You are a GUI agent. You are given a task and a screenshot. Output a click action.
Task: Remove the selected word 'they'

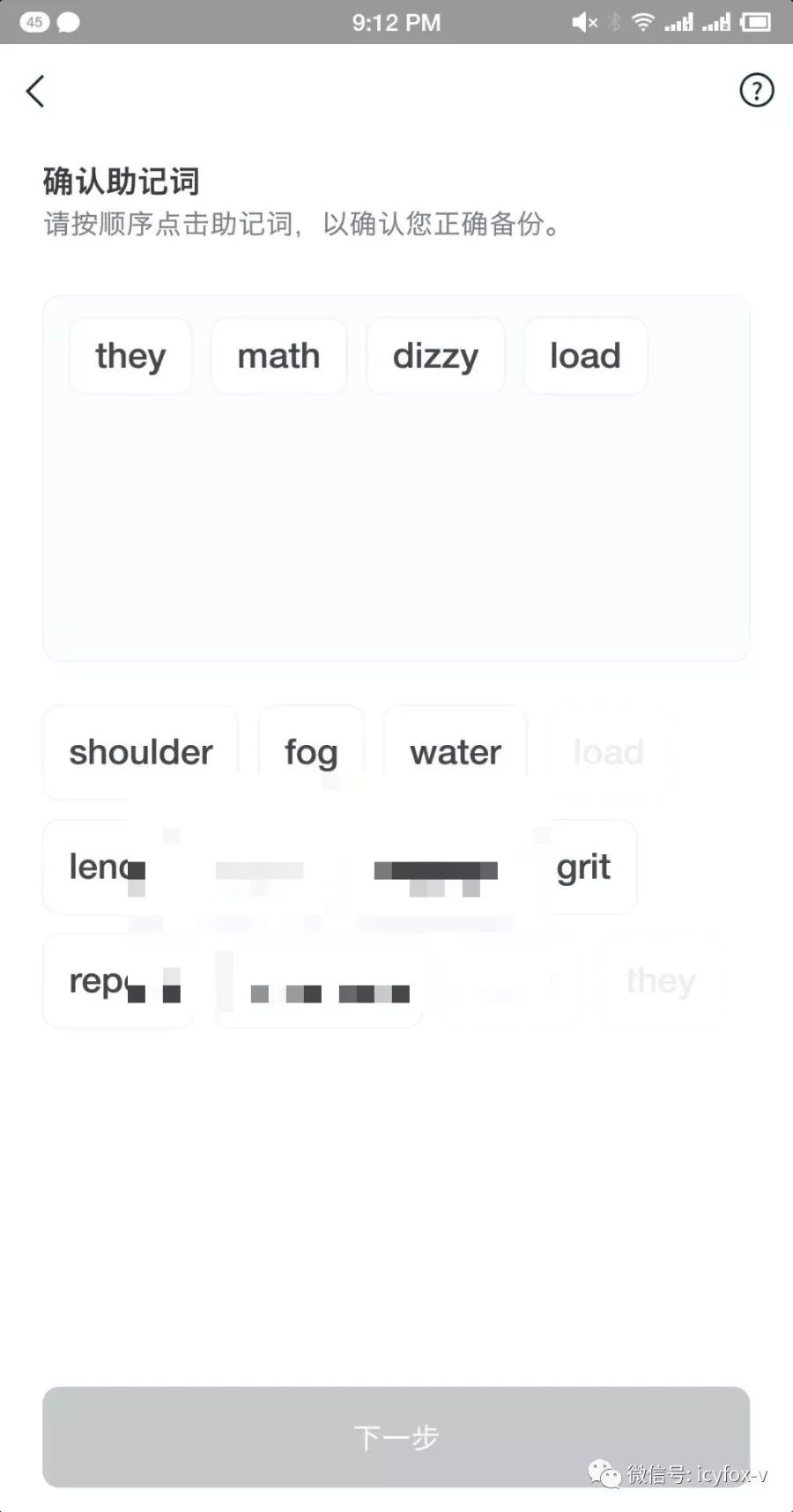tap(130, 356)
